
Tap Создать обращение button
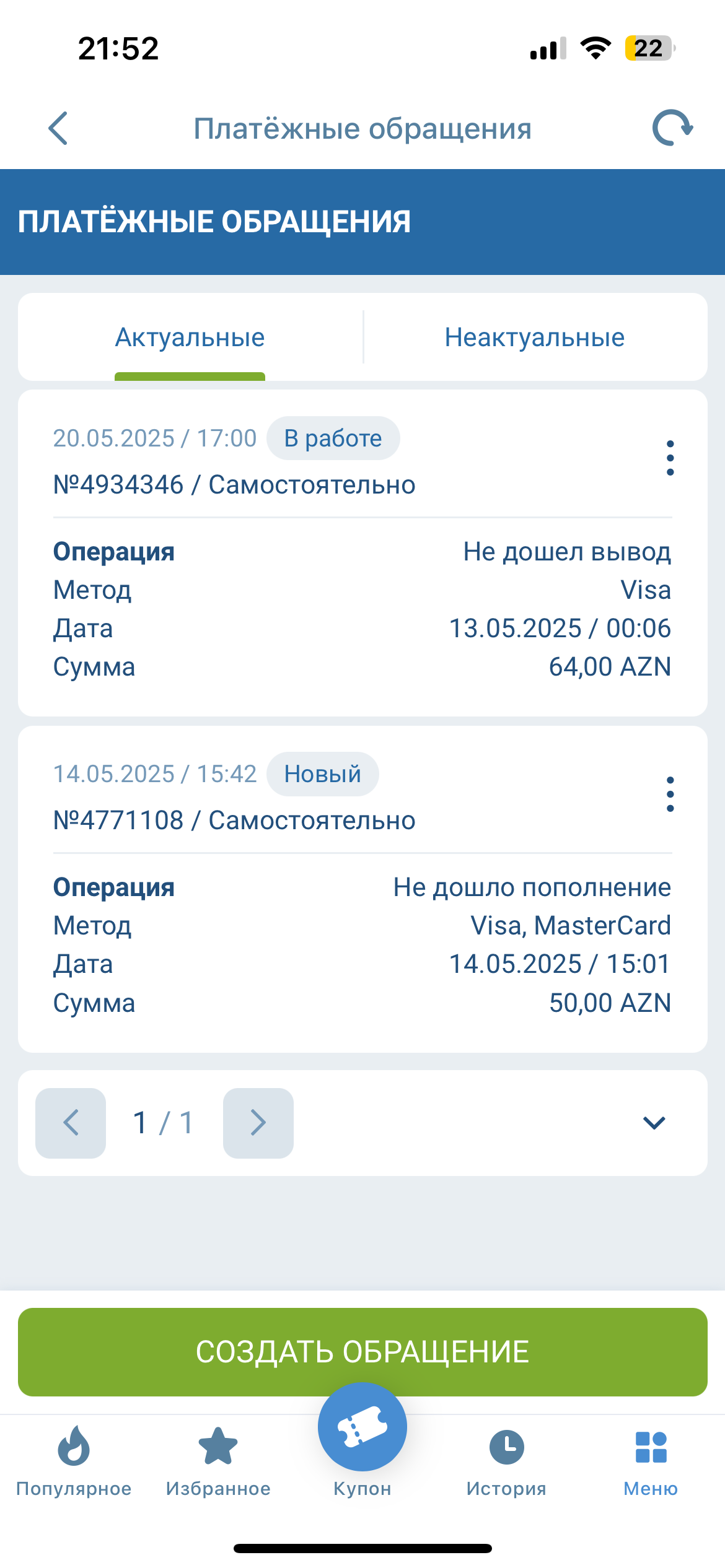362,1351
